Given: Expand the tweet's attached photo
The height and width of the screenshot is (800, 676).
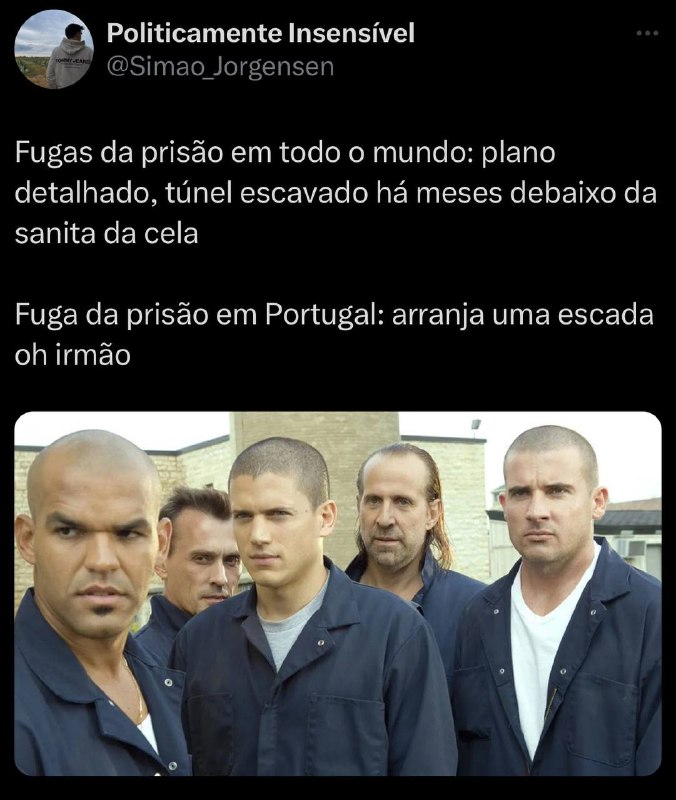Looking at the screenshot, I should tap(338, 593).
